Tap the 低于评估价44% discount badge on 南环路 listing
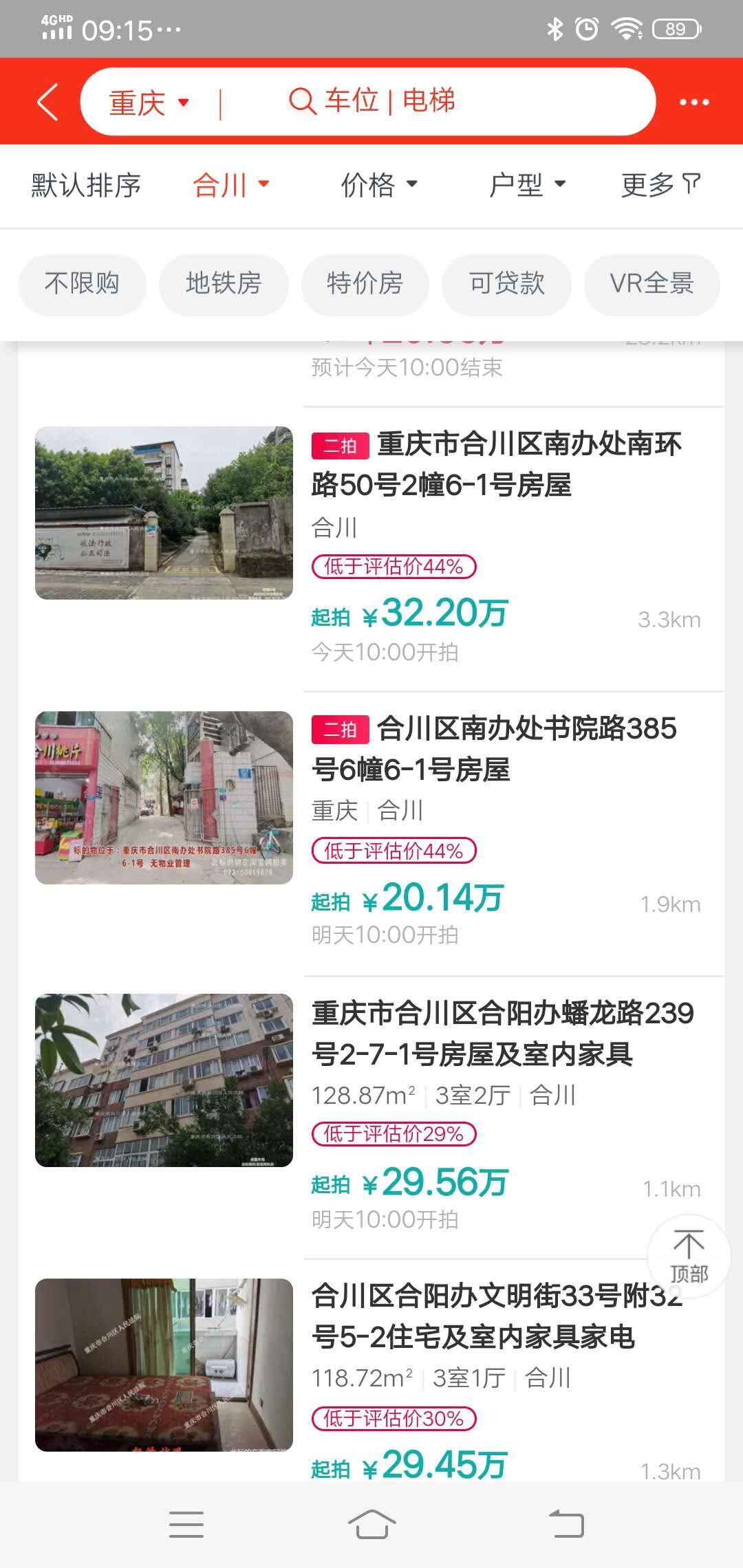 [394, 567]
